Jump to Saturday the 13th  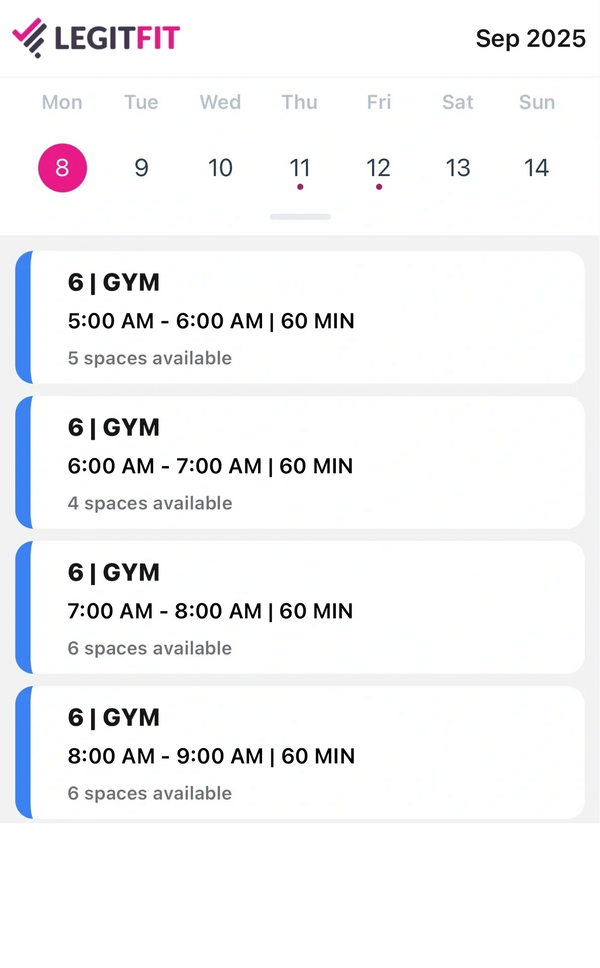458,168
